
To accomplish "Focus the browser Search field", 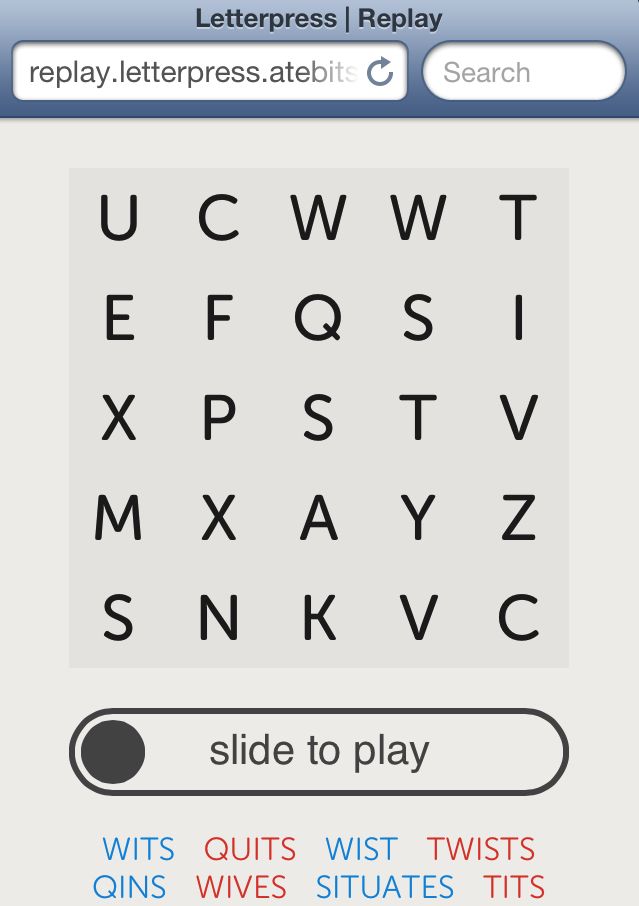I will 523,72.
